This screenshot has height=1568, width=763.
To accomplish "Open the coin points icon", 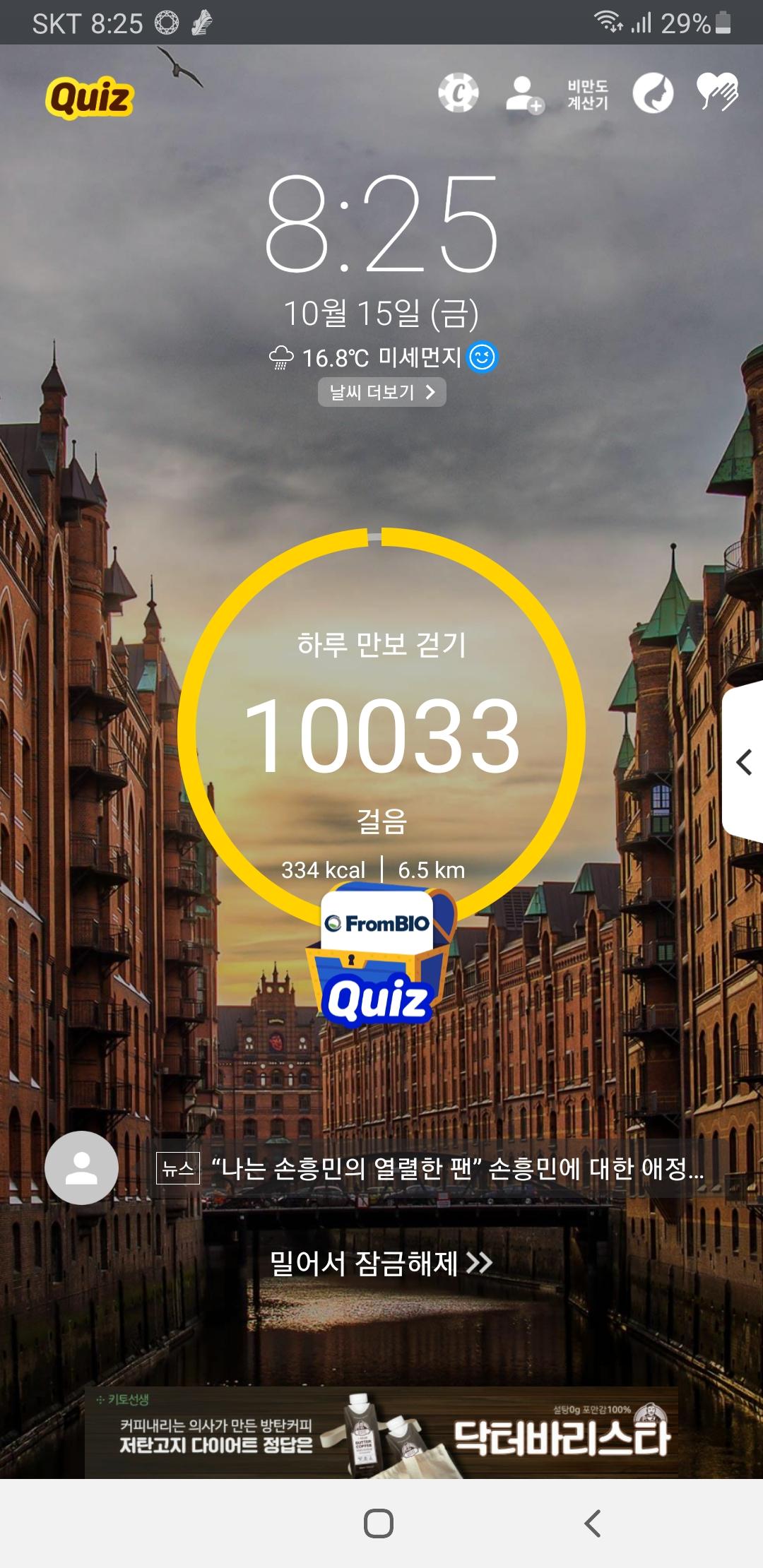I will point(458,93).
